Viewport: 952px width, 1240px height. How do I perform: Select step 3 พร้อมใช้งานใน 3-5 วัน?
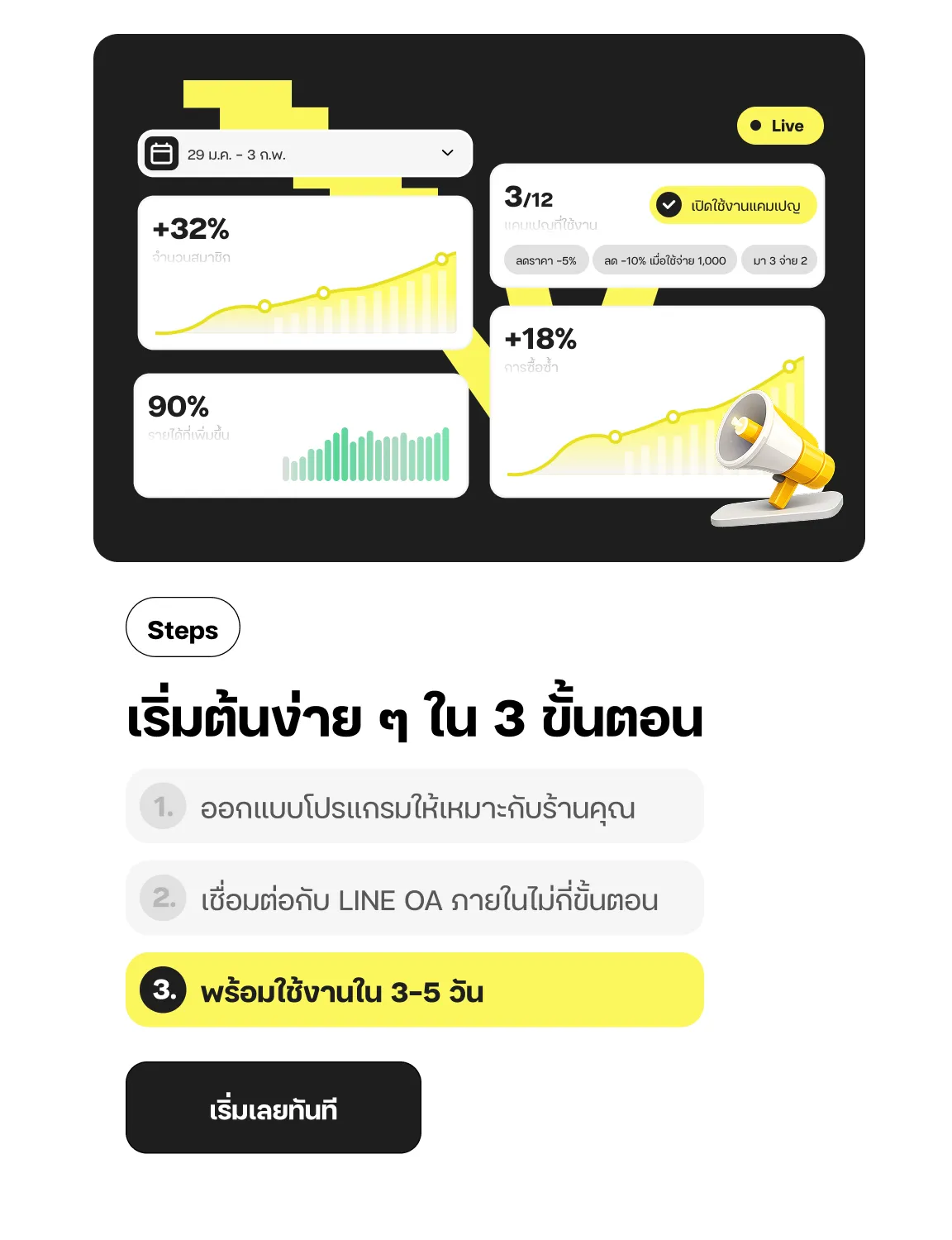414,990
